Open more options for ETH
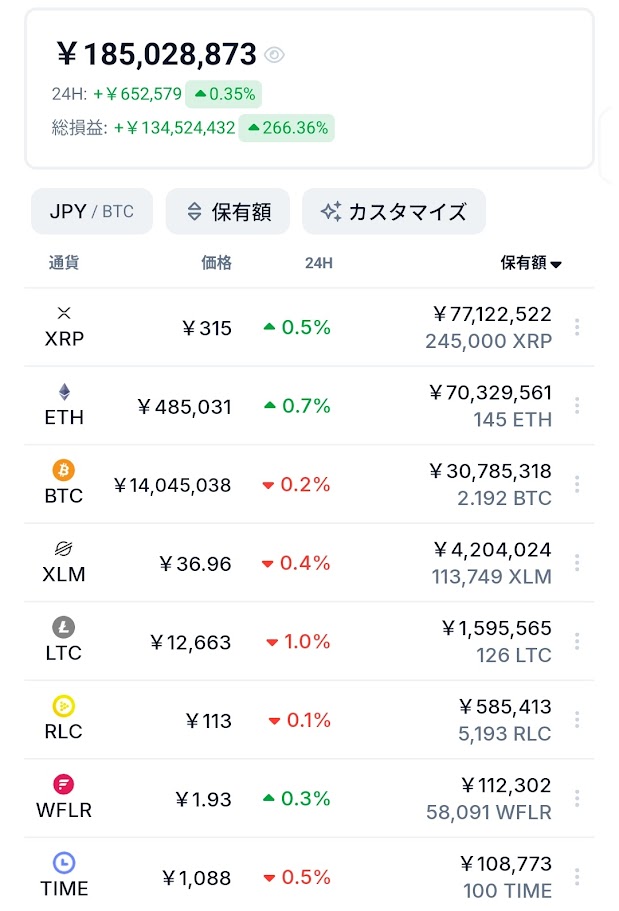Screen dimensions: 619x911 click(x=577, y=406)
